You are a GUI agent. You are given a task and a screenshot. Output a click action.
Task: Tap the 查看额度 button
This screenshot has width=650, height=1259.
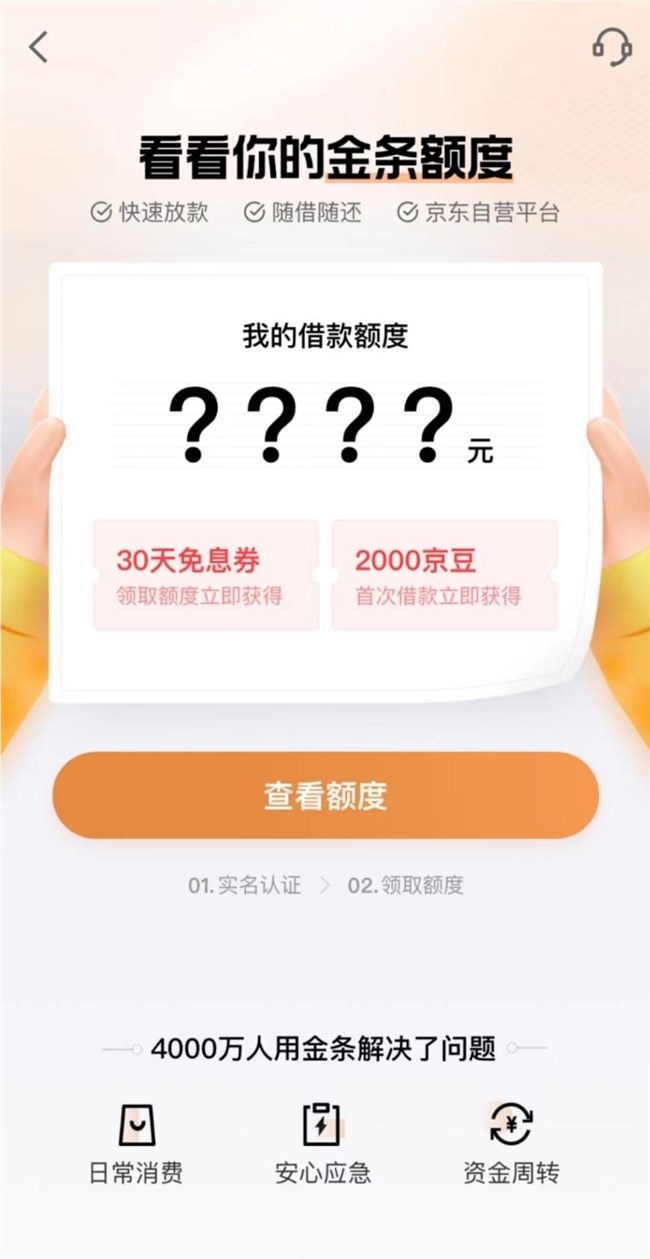tap(326, 796)
